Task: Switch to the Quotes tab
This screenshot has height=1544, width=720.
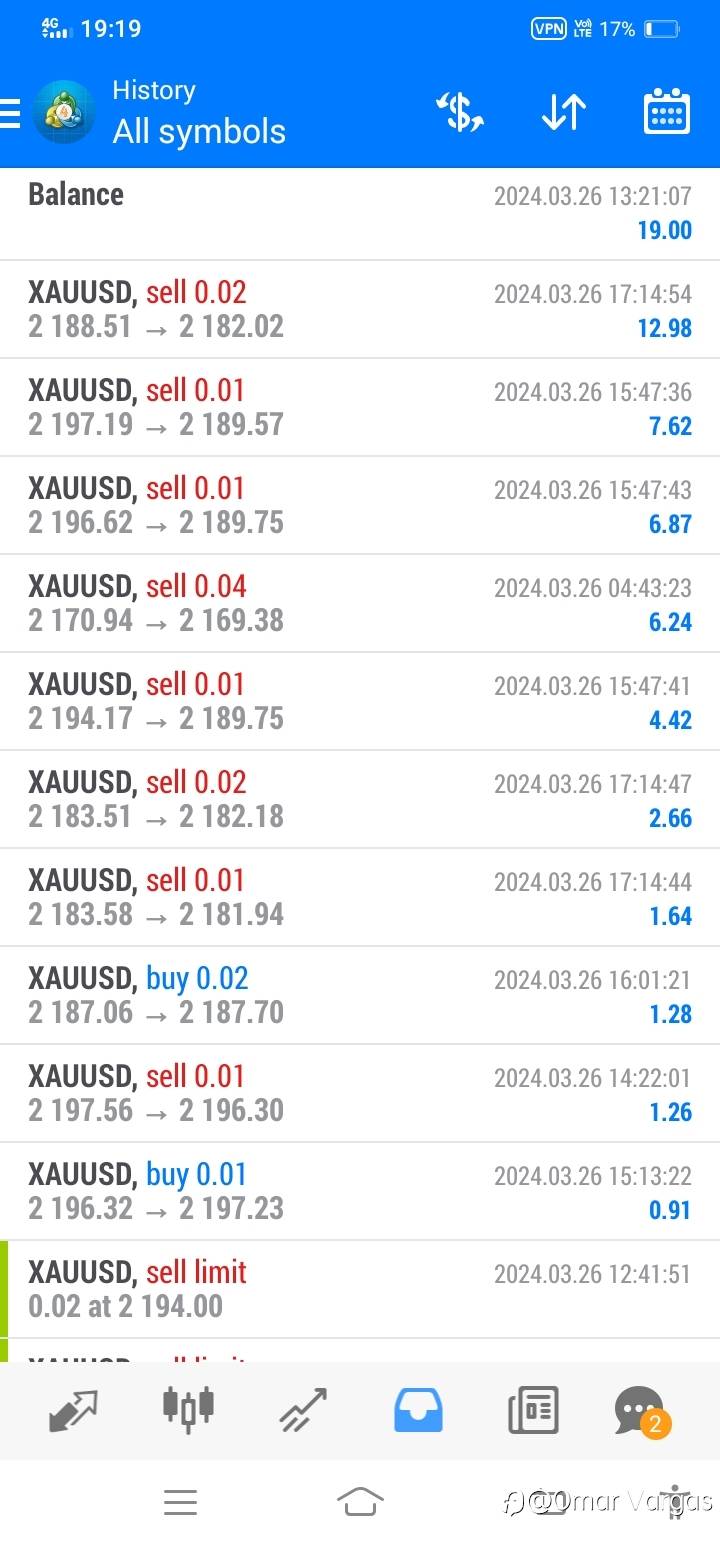Action: point(73,1410)
